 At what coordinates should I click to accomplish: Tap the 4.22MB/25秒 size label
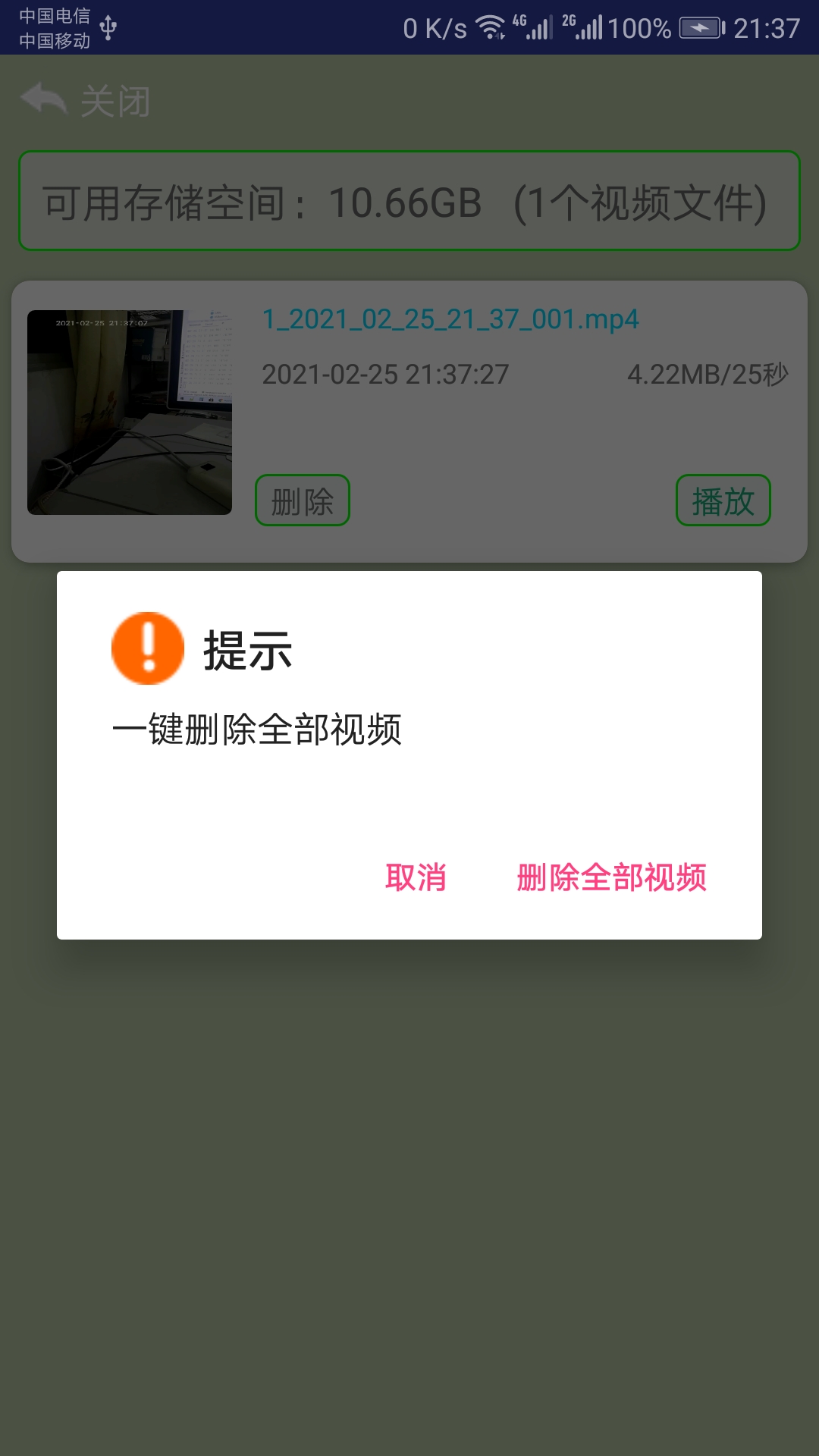pos(708,372)
